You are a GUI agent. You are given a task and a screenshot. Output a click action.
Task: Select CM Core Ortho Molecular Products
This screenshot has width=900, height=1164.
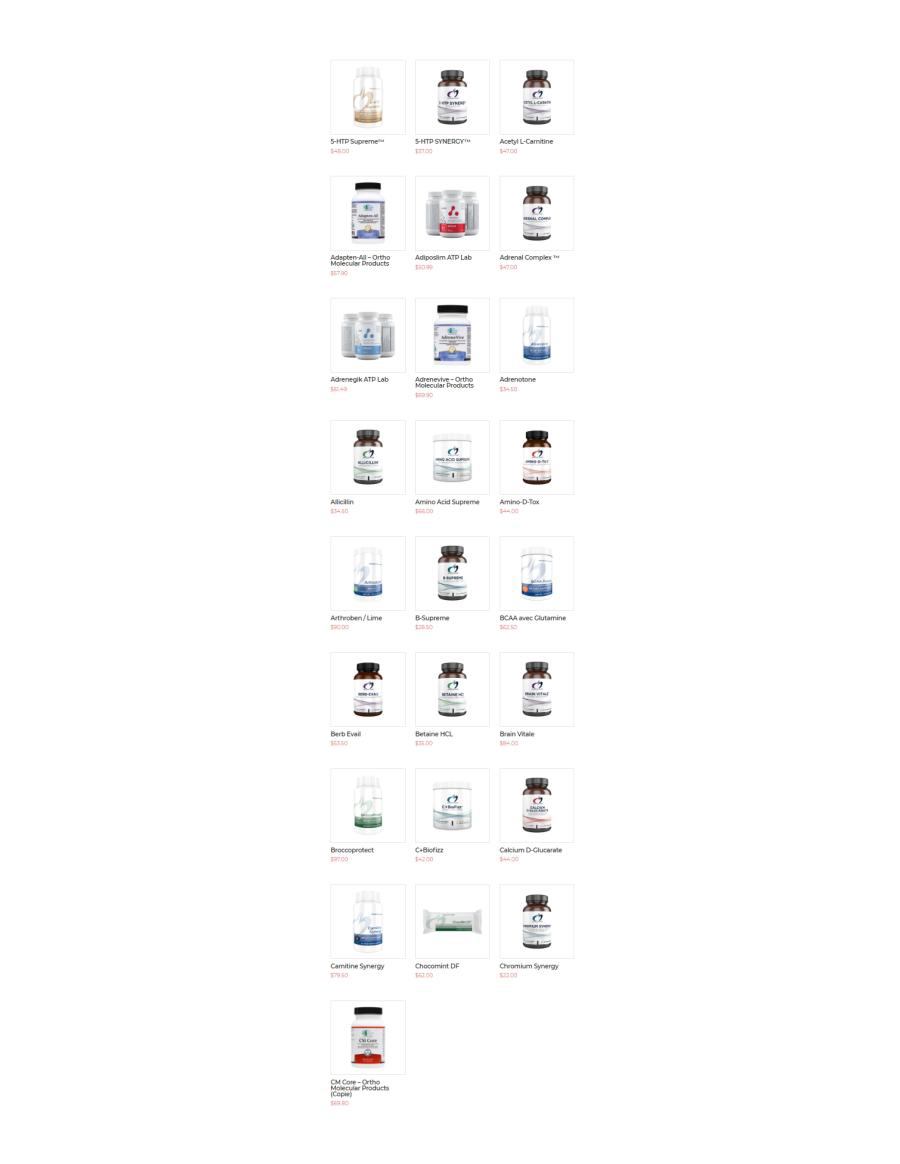[x=368, y=1037]
